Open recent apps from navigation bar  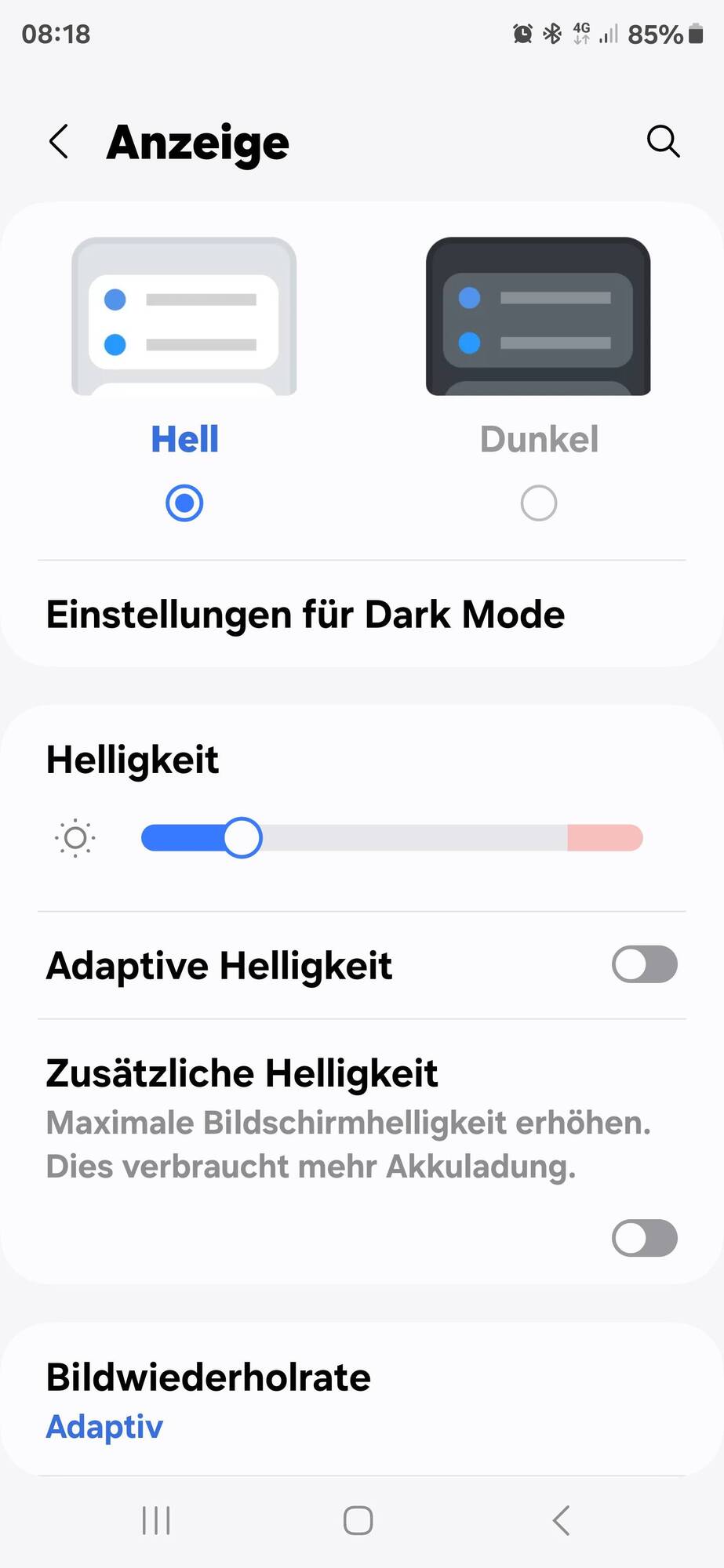156,1521
